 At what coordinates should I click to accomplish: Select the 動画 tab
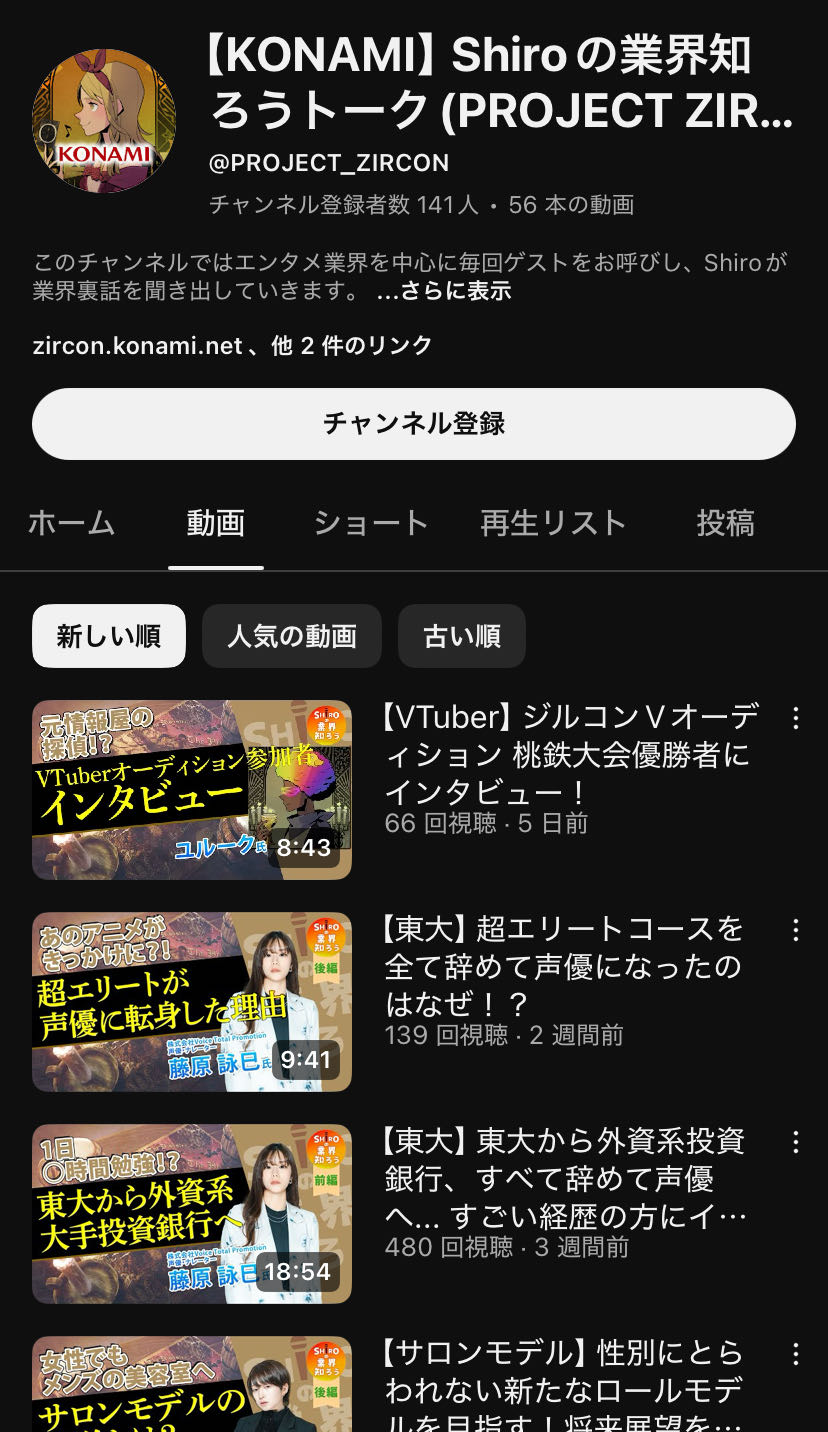(x=216, y=523)
